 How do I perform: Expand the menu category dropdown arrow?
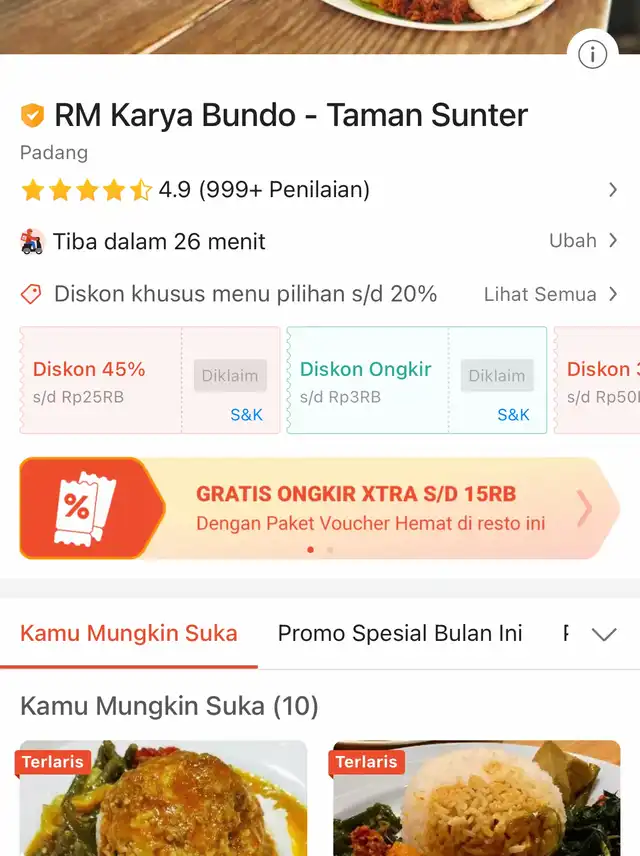pos(604,635)
